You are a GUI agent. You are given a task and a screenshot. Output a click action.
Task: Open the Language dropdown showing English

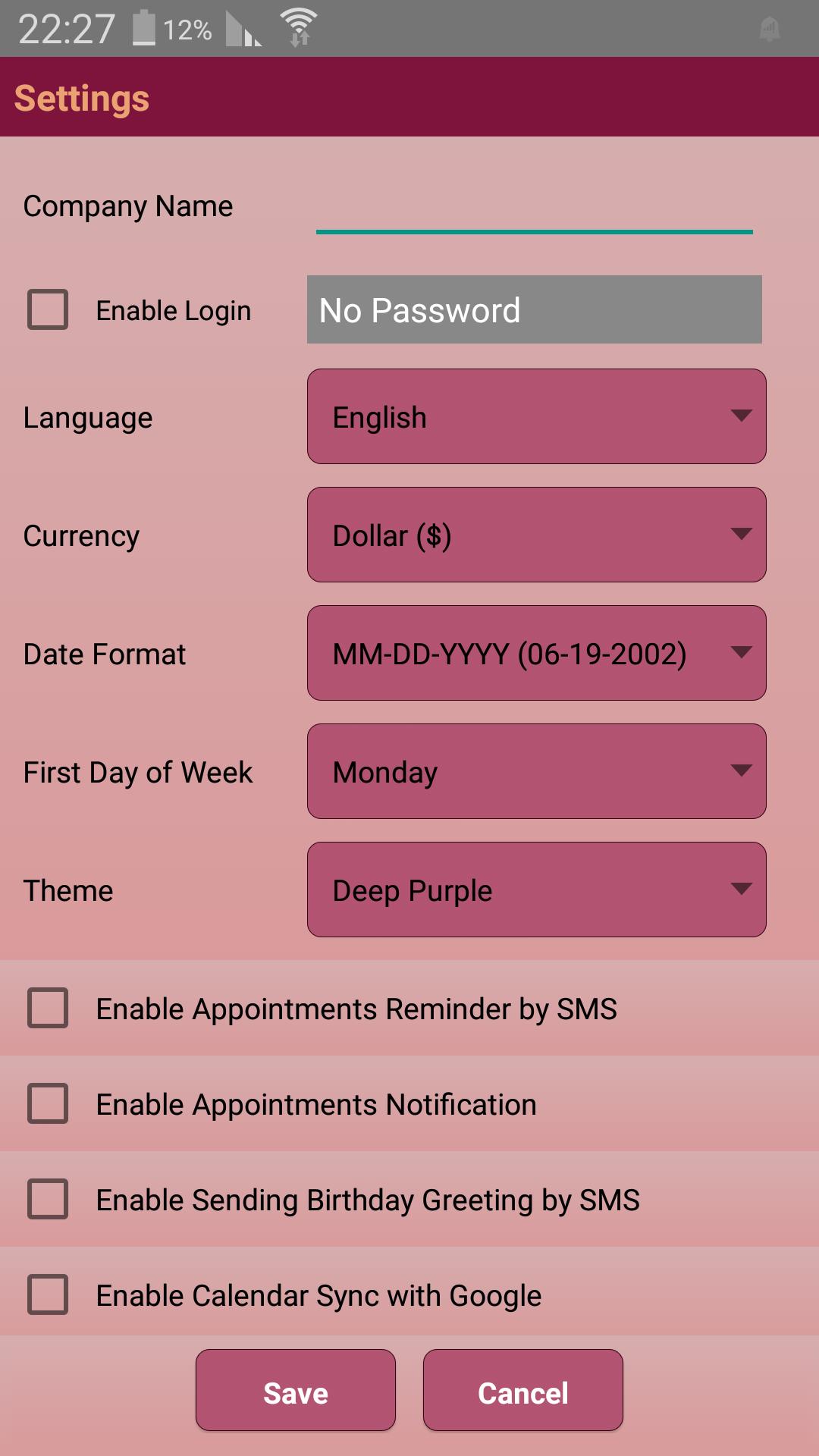point(536,416)
